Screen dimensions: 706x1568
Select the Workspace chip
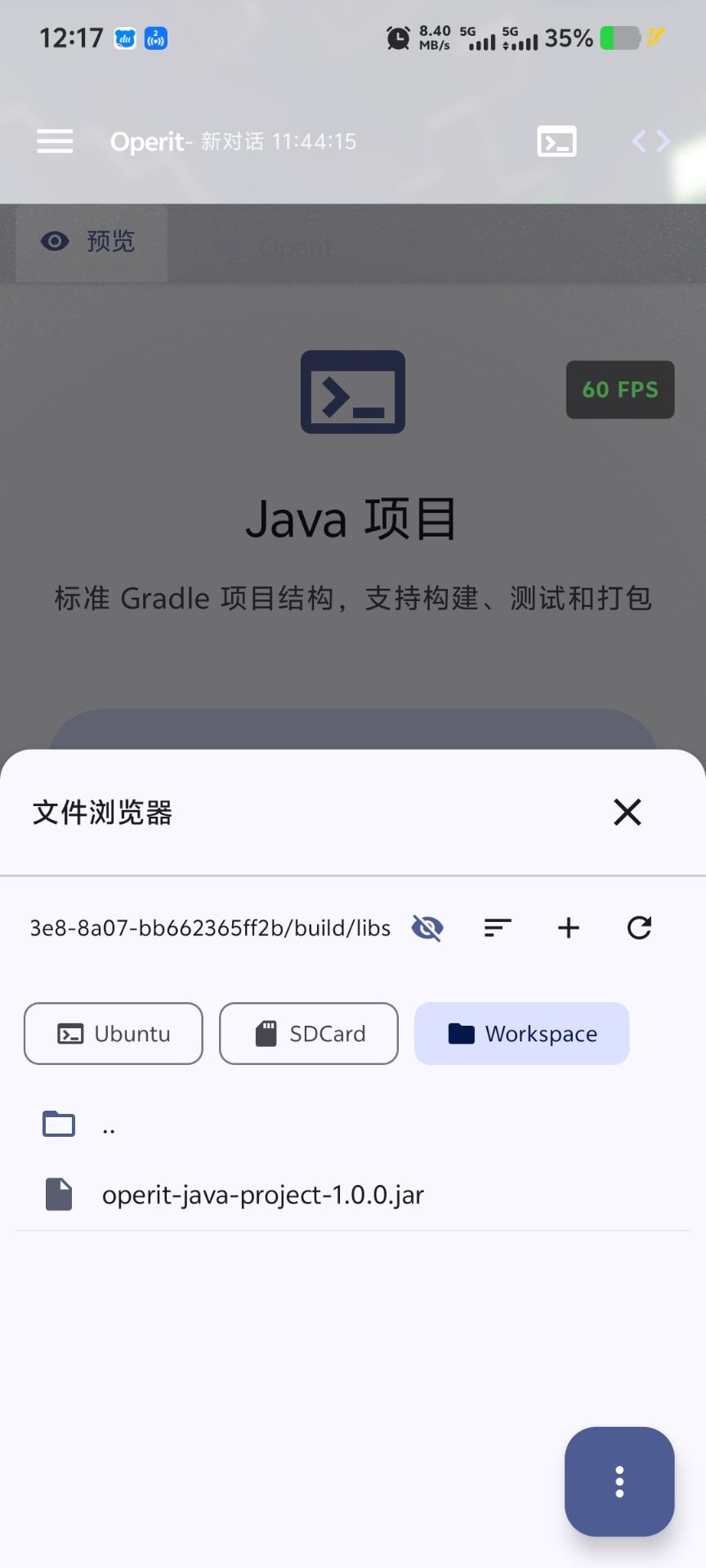pos(522,1034)
